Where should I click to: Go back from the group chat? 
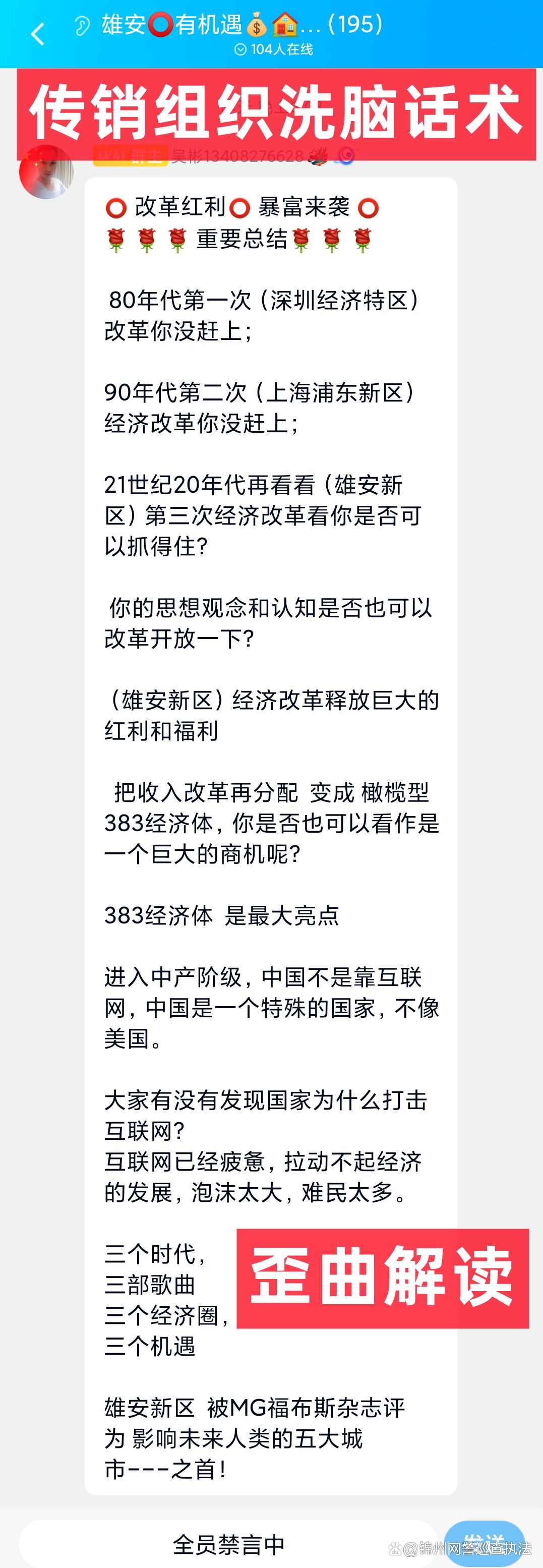[38, 34]
